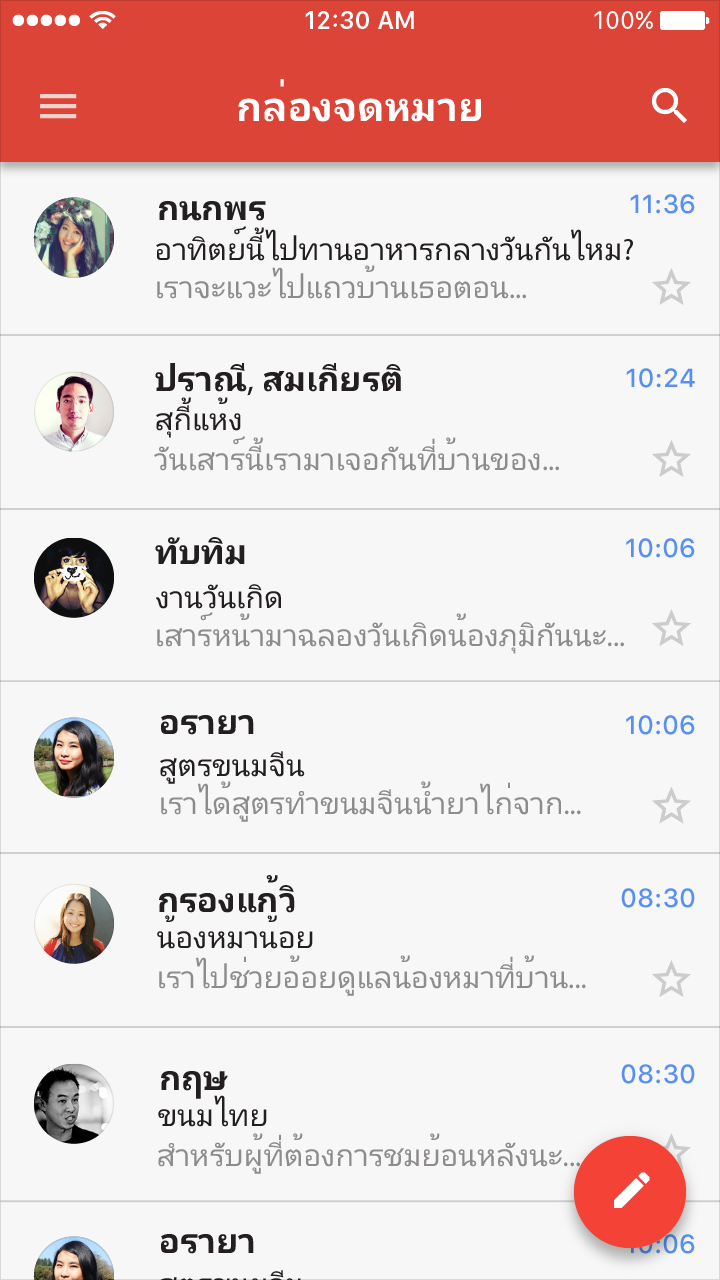Star the น้องหมาน้อย email
720x1280 pixels.
[671, 980]
